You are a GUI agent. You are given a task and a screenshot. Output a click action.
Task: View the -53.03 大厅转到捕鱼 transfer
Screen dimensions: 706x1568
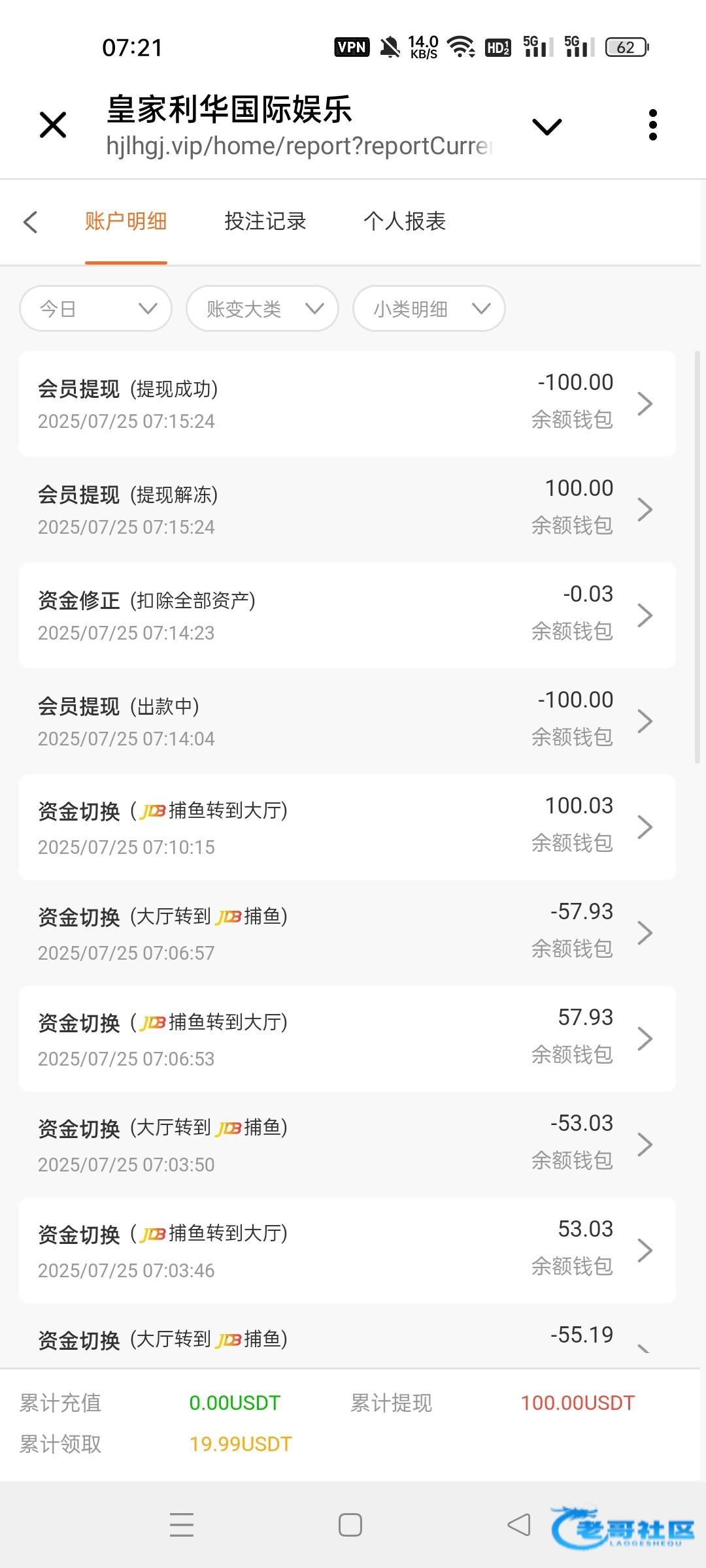[347, 1145]
